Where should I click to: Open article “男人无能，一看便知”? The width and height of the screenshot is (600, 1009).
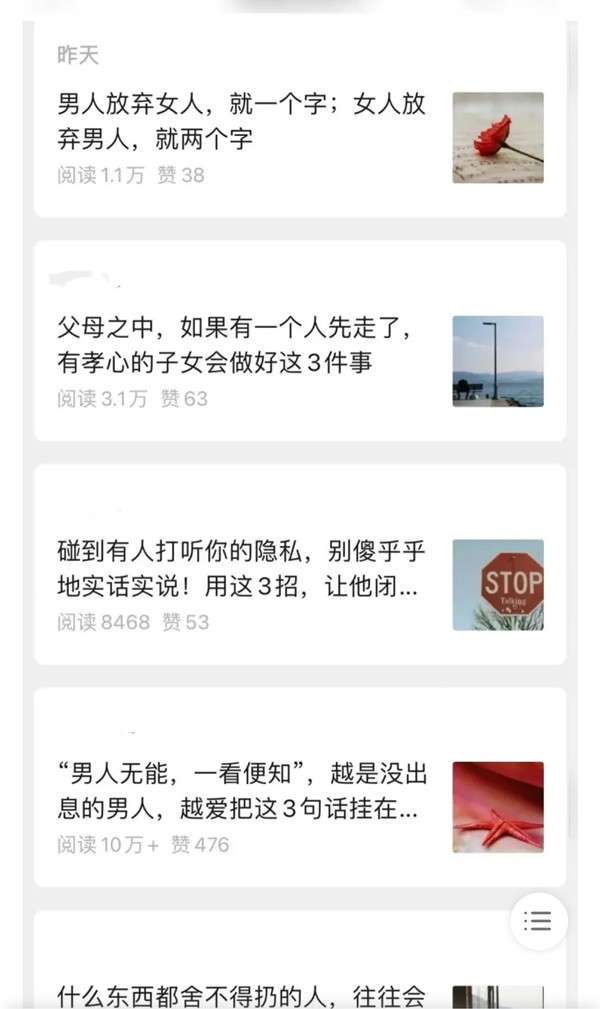pos(241,791)
